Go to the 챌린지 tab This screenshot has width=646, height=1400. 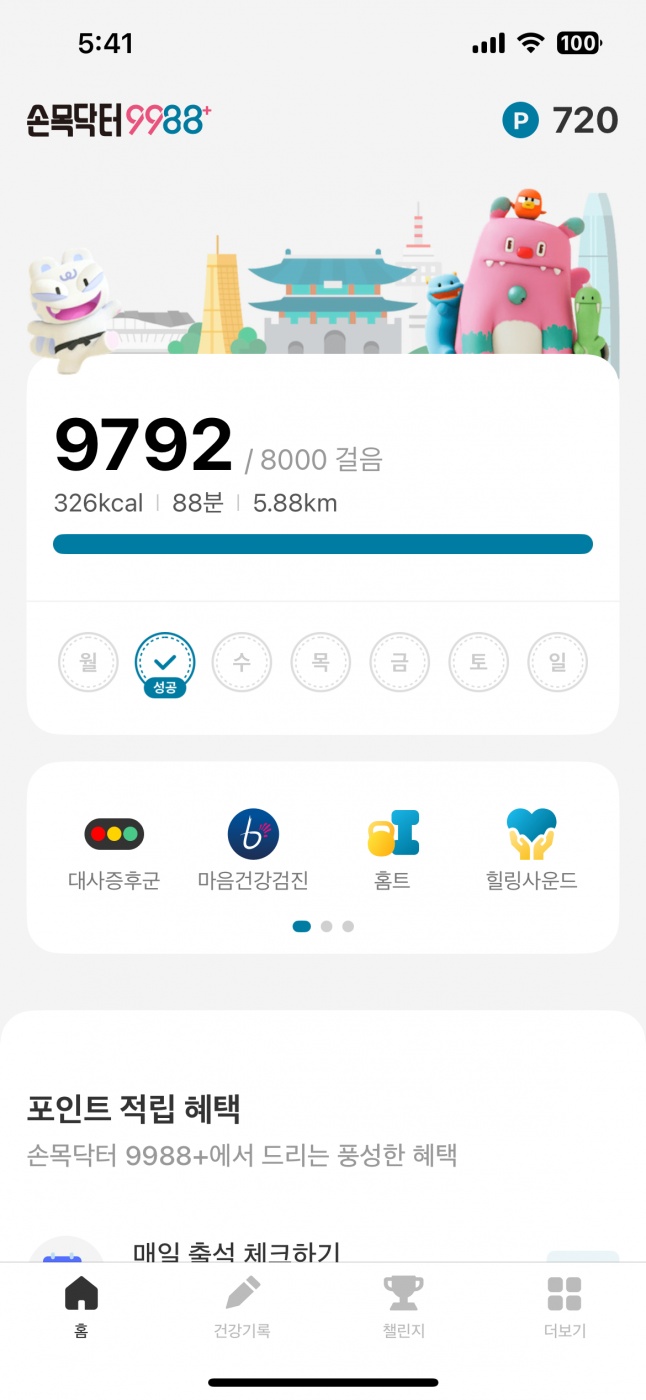point(403,1306)
